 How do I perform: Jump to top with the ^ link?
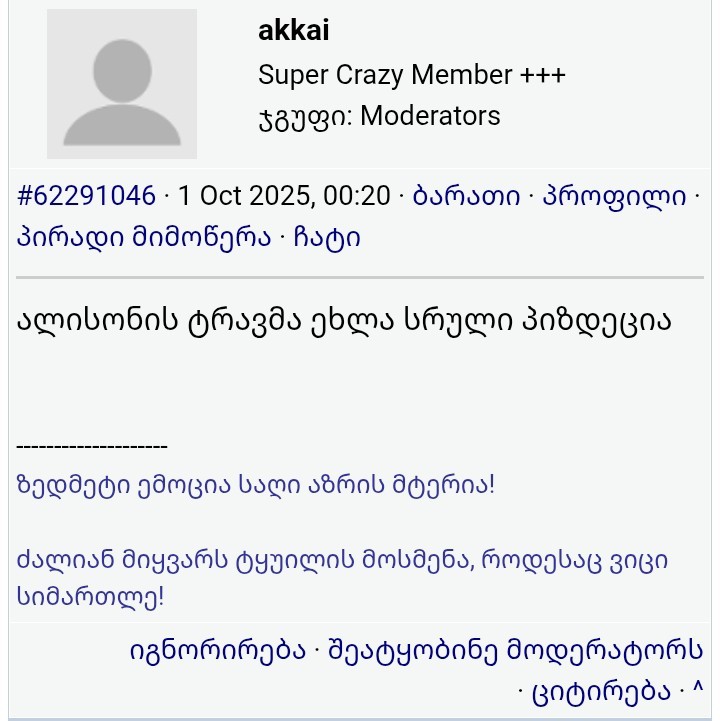click(x=697, y=690)
